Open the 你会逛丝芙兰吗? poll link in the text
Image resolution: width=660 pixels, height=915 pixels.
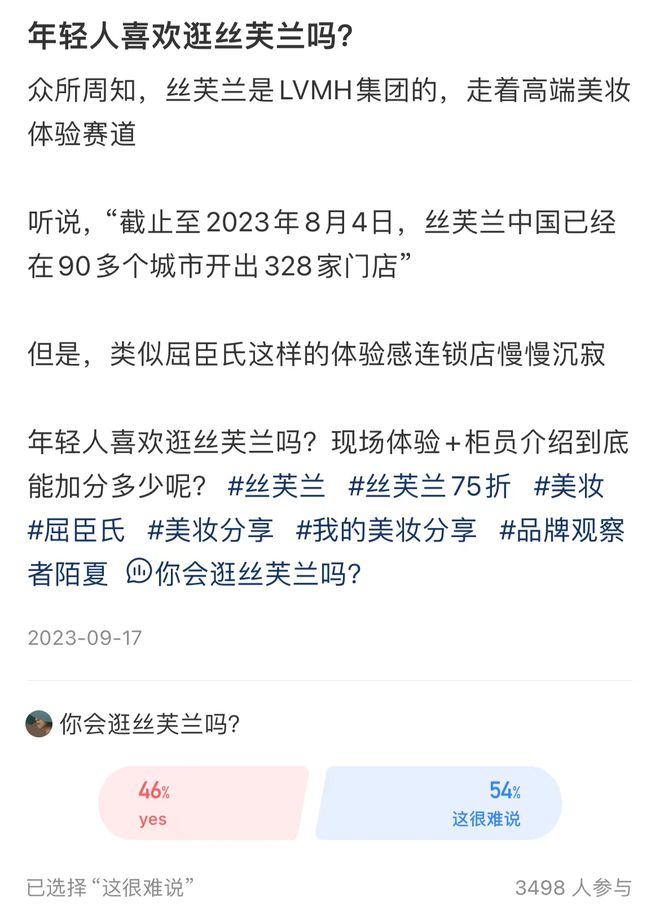[245, 574]
